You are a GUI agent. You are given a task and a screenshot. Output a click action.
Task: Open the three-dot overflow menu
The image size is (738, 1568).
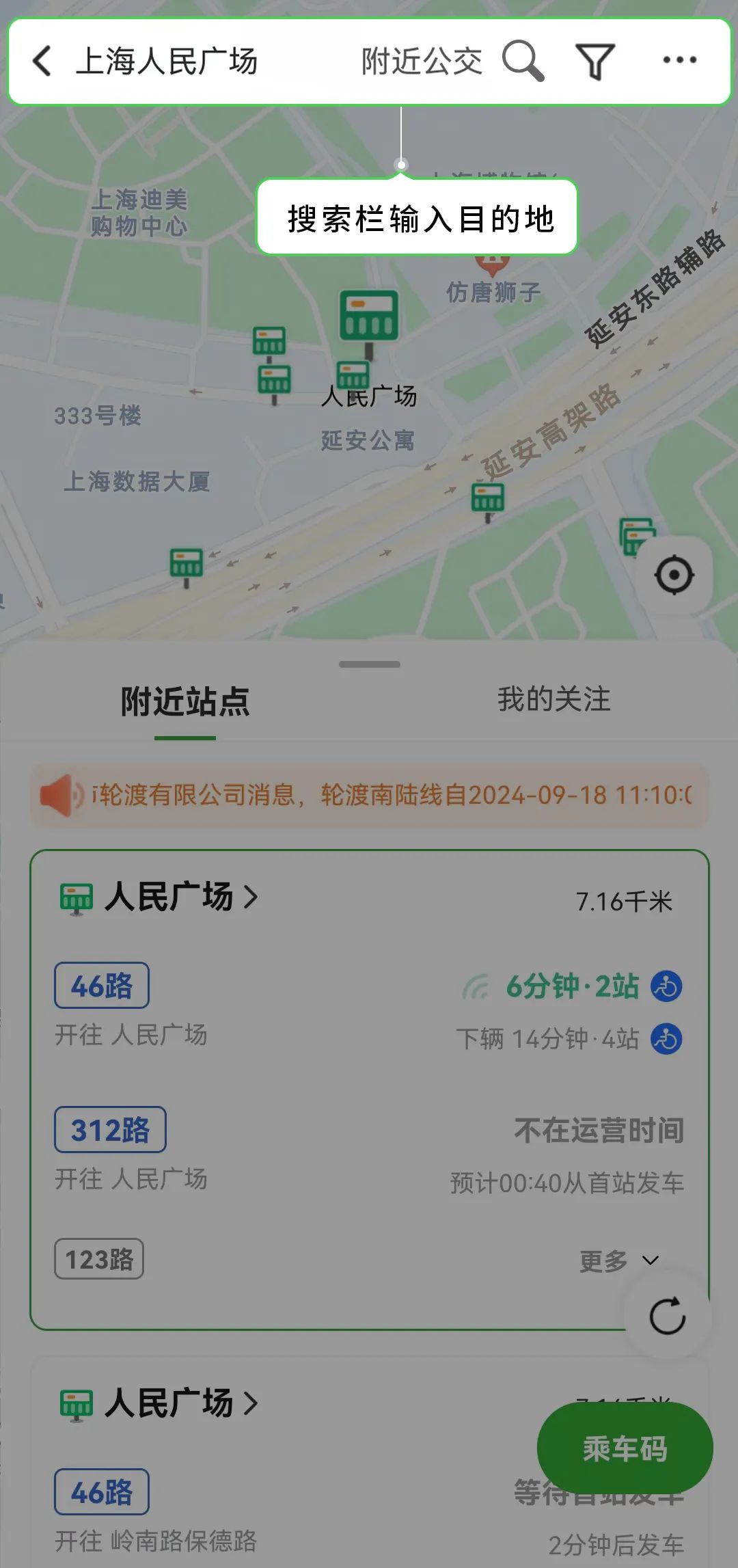[x=679, y=61]
